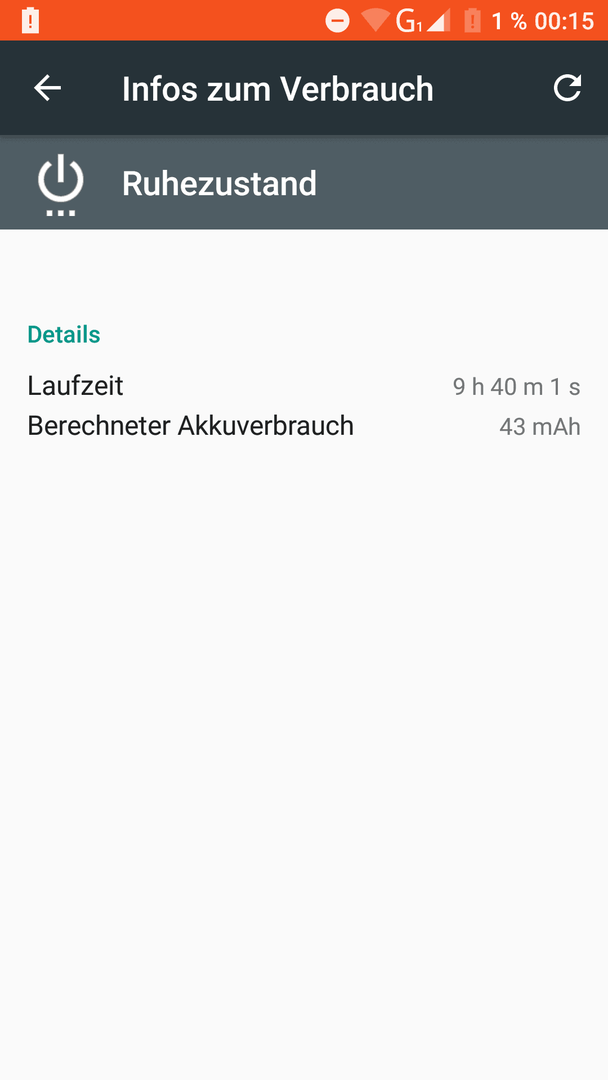The height and width of the screenshot is (1080, 608).
Task: Refresh the battery usage info
Action: [x=567, y=88]
